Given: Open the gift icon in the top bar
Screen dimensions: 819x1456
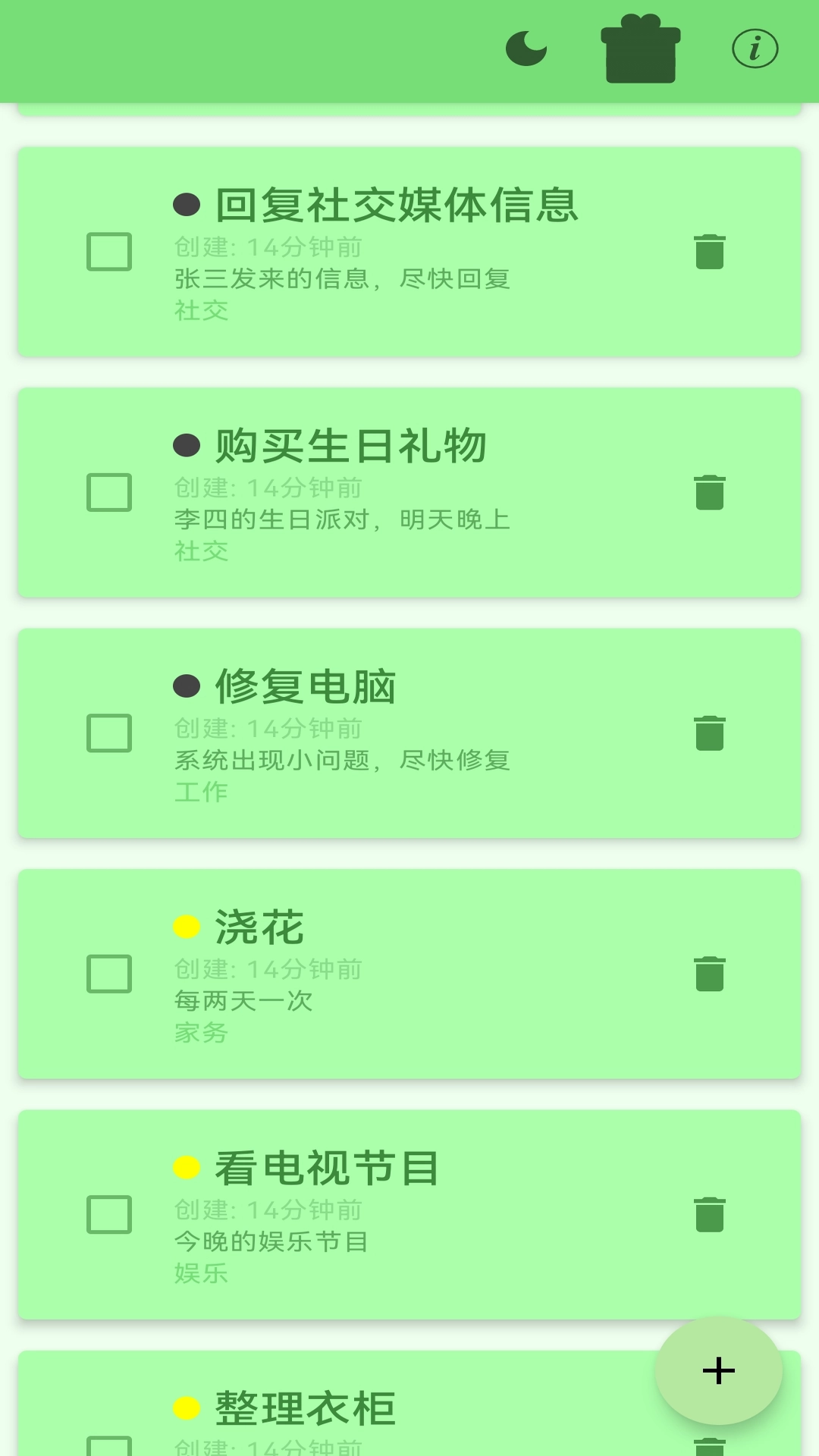Looking at the screenshot, I should tap(639, 47).
